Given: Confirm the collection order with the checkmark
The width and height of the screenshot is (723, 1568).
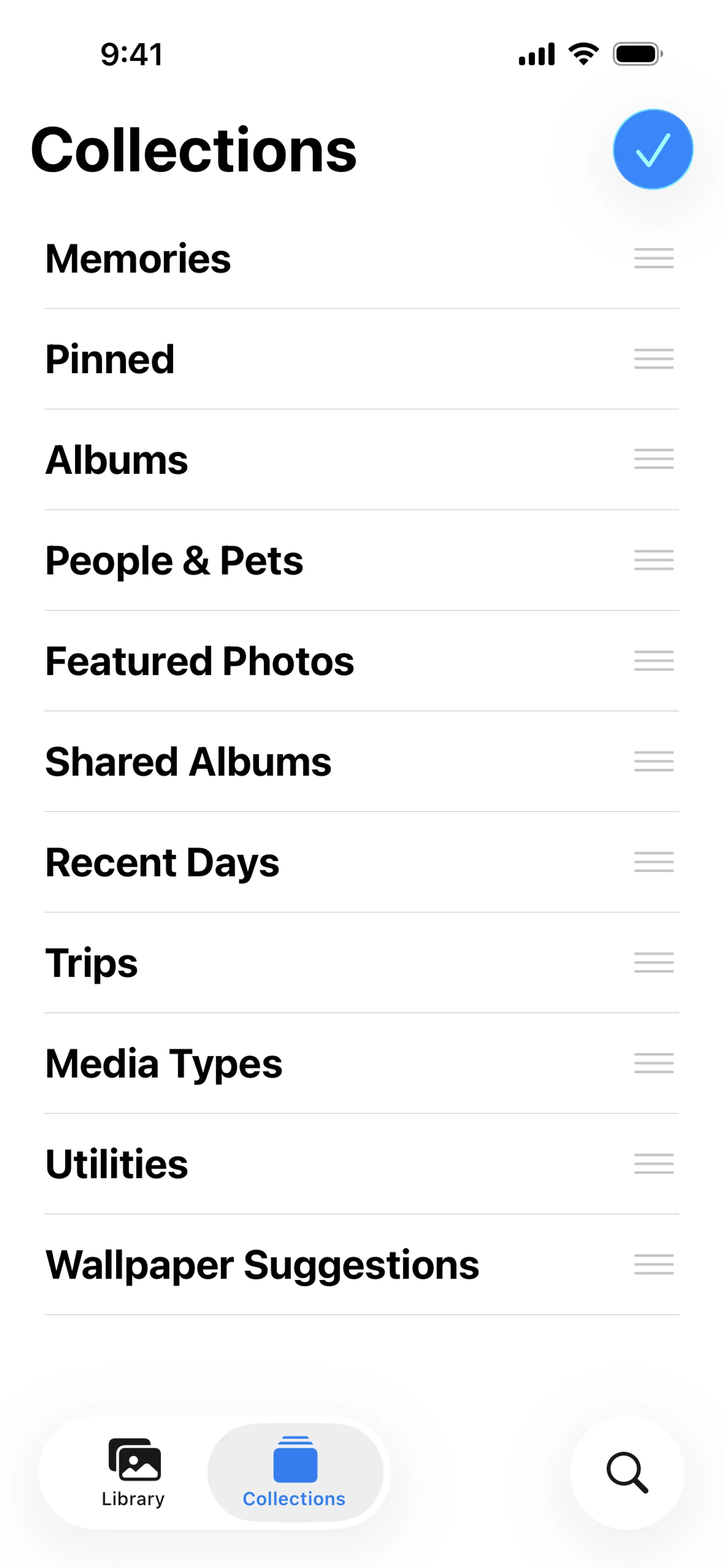Looking at the screenshot, I should [x=653, y=149].
